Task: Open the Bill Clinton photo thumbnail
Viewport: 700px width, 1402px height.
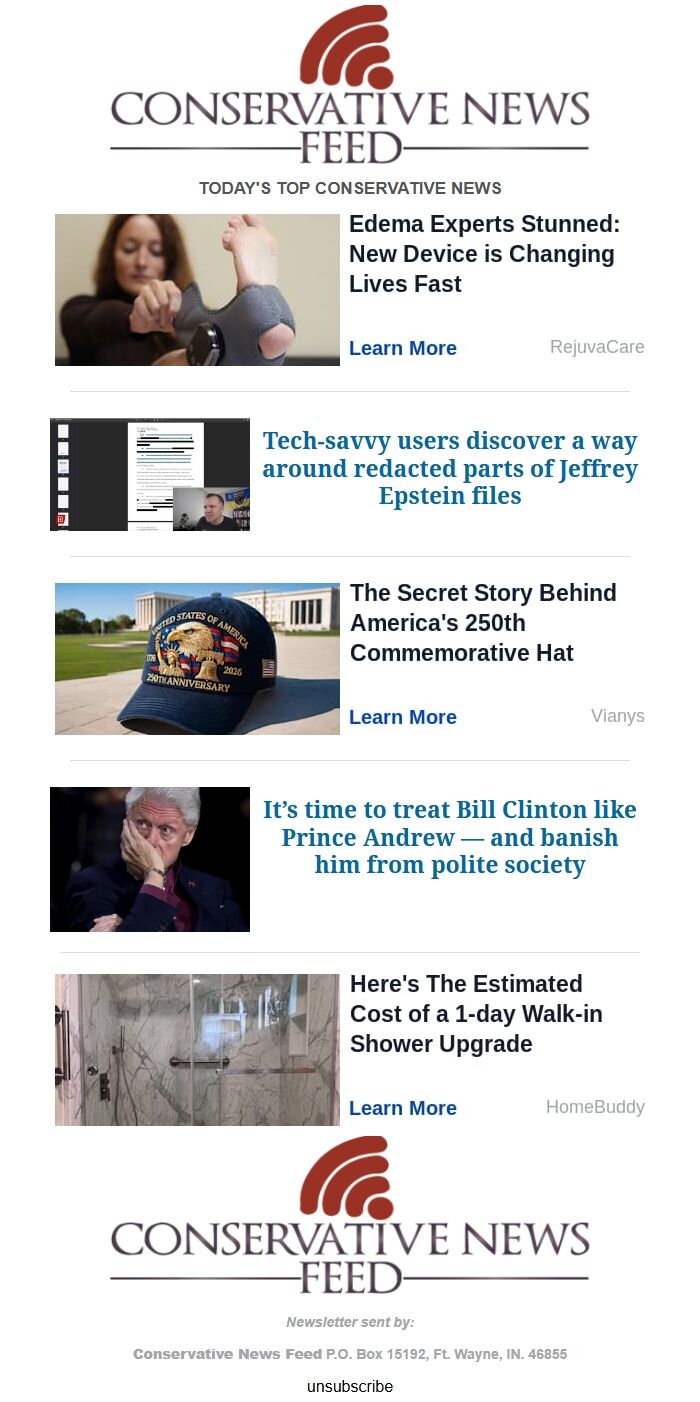Action: (x=150, y=859)
